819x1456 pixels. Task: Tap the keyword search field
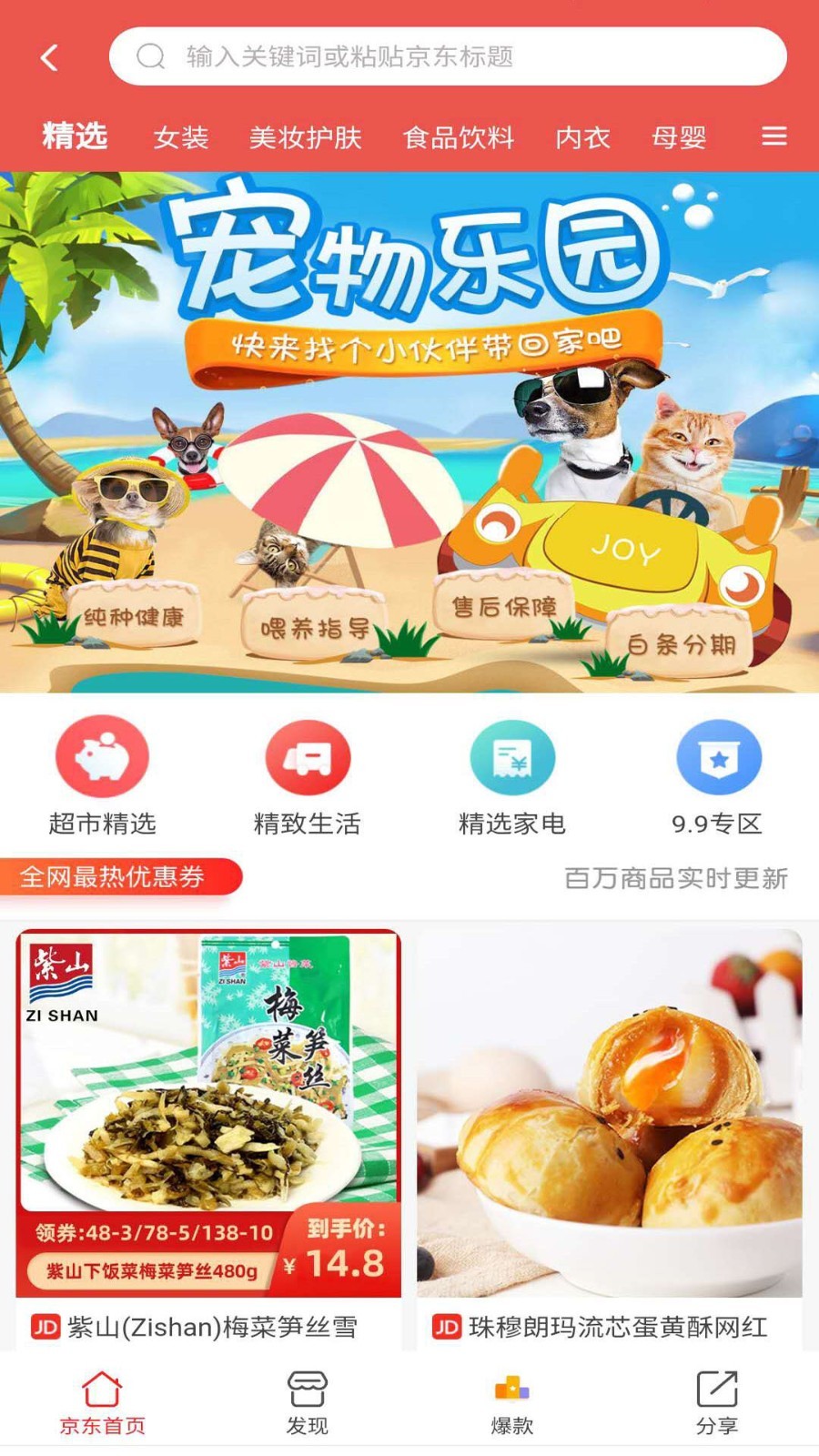tap(448, 56)
